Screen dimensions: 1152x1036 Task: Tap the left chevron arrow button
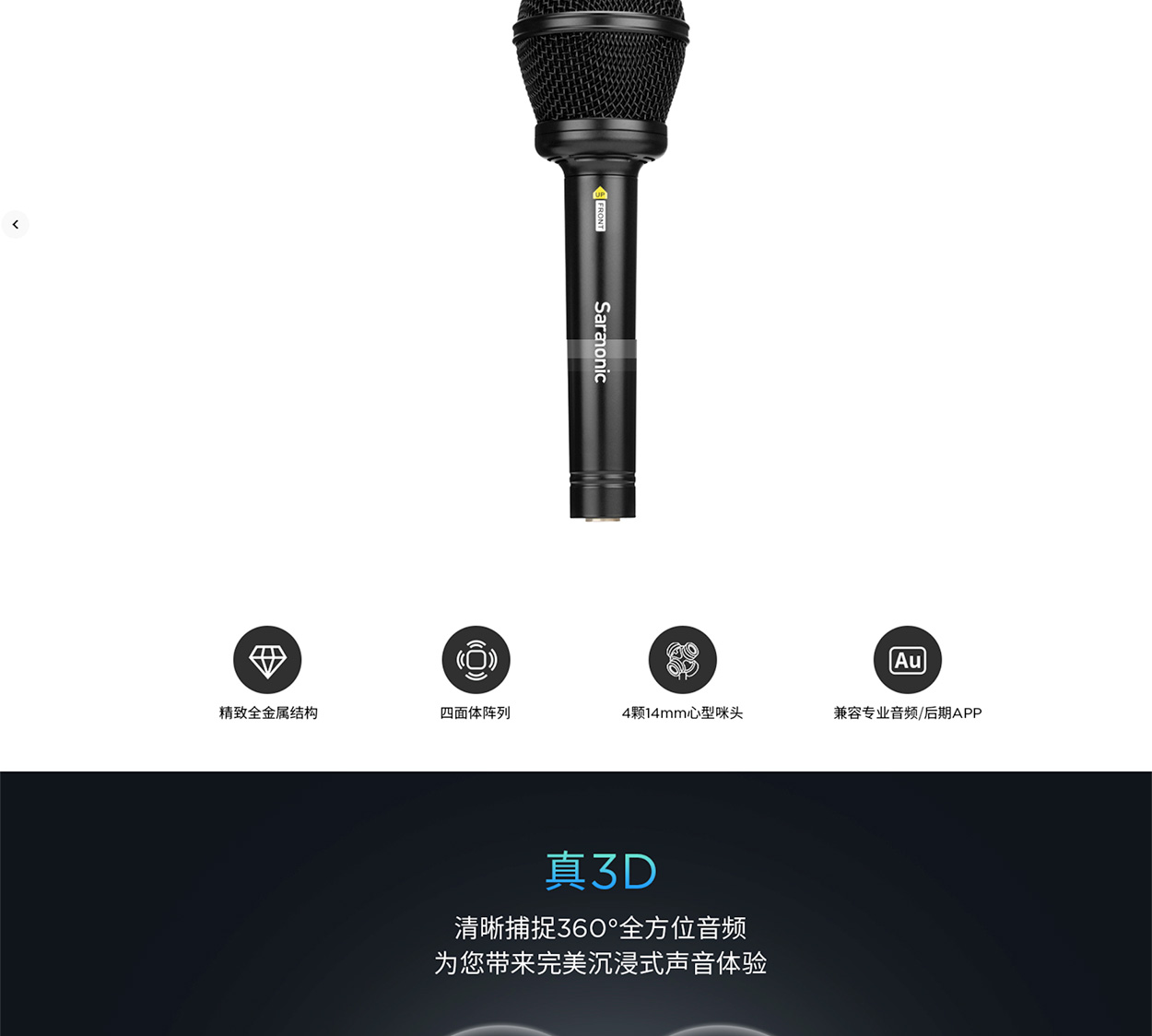(x=15, y=224)
